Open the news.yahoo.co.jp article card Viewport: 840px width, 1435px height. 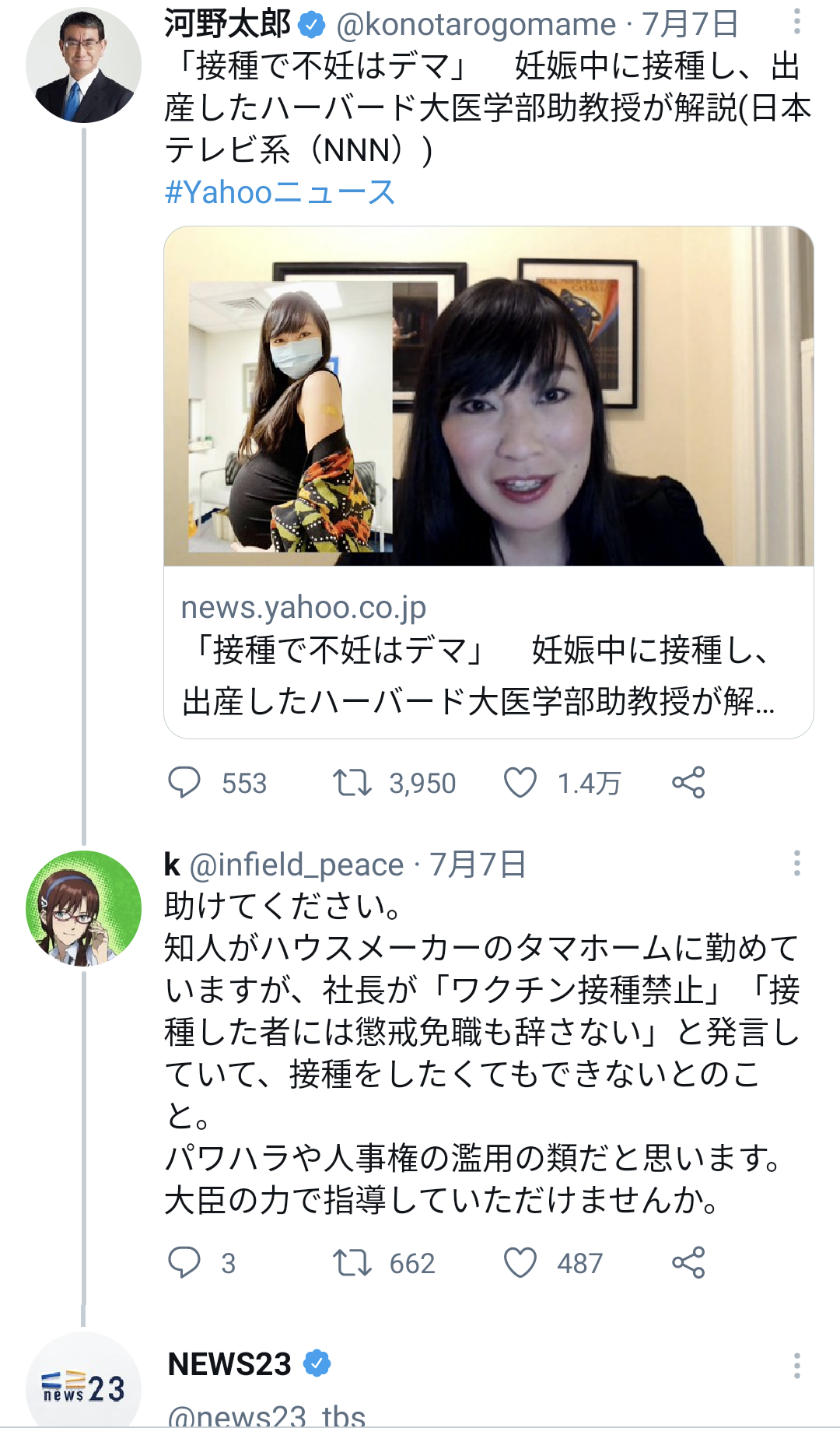coord(488,482)
